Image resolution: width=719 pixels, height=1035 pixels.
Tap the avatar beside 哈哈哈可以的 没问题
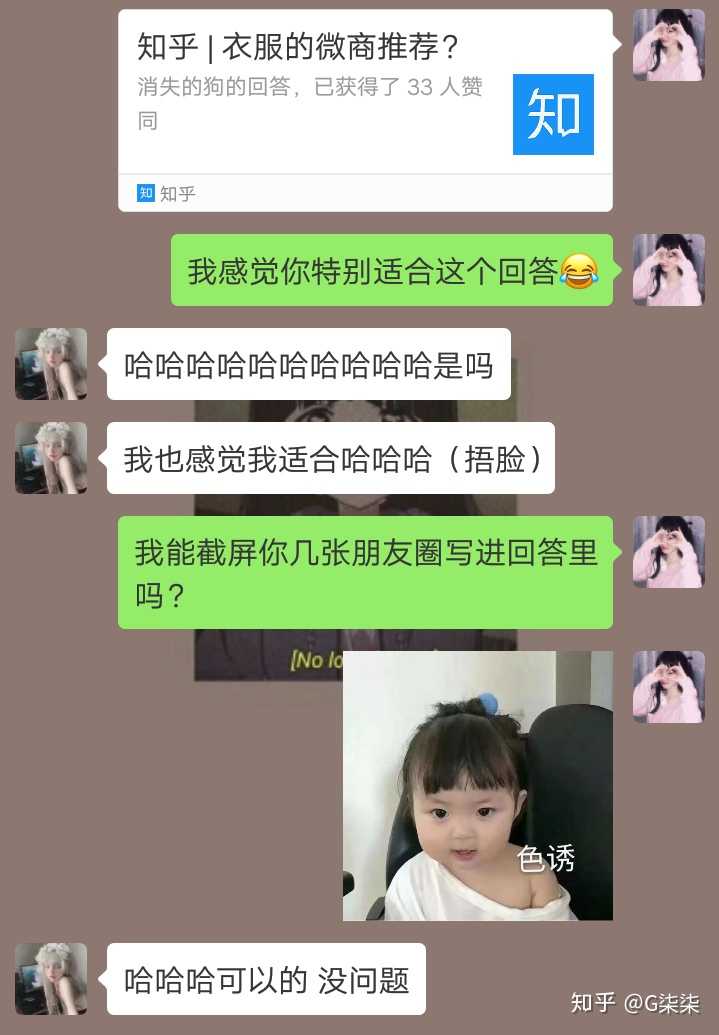point(51,979)
